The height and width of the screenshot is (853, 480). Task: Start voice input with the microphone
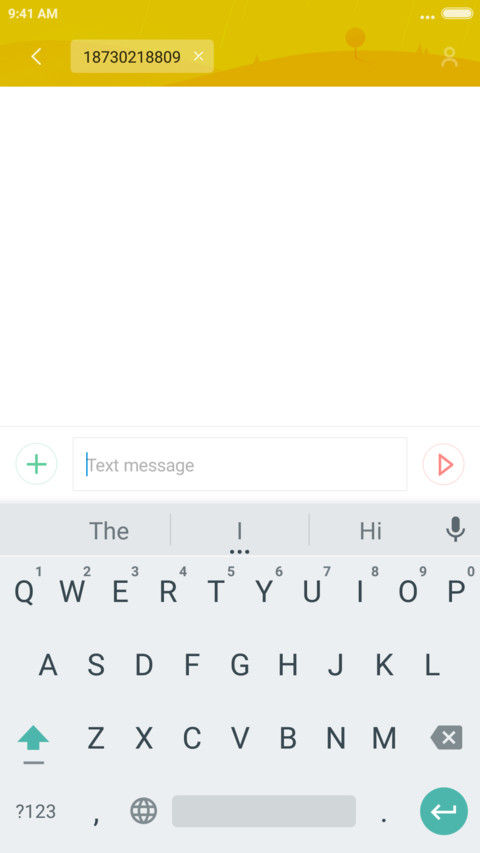tap(456, 529)
